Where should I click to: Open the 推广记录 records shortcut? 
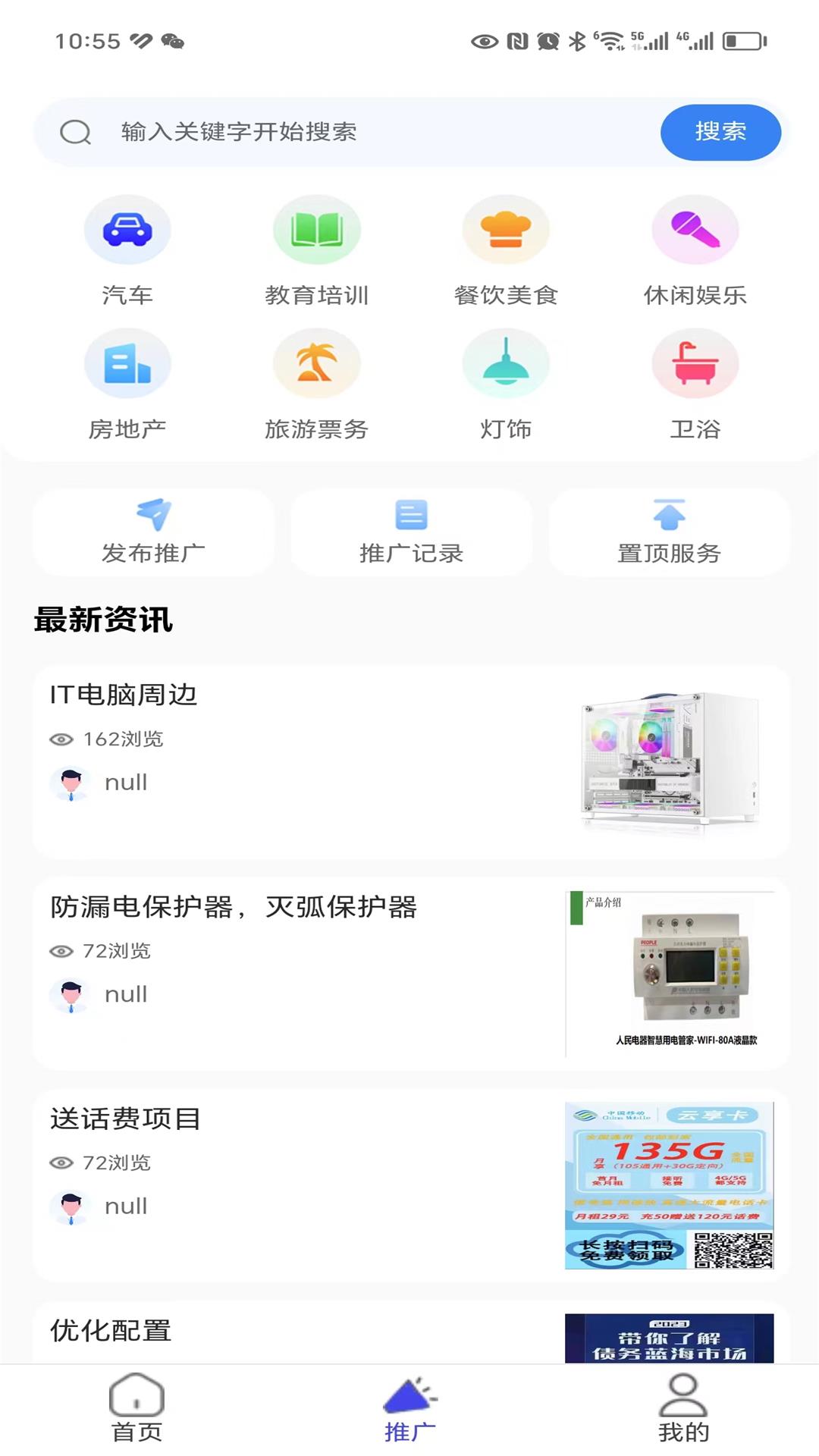pyautogui.click(x=409, y=532)
